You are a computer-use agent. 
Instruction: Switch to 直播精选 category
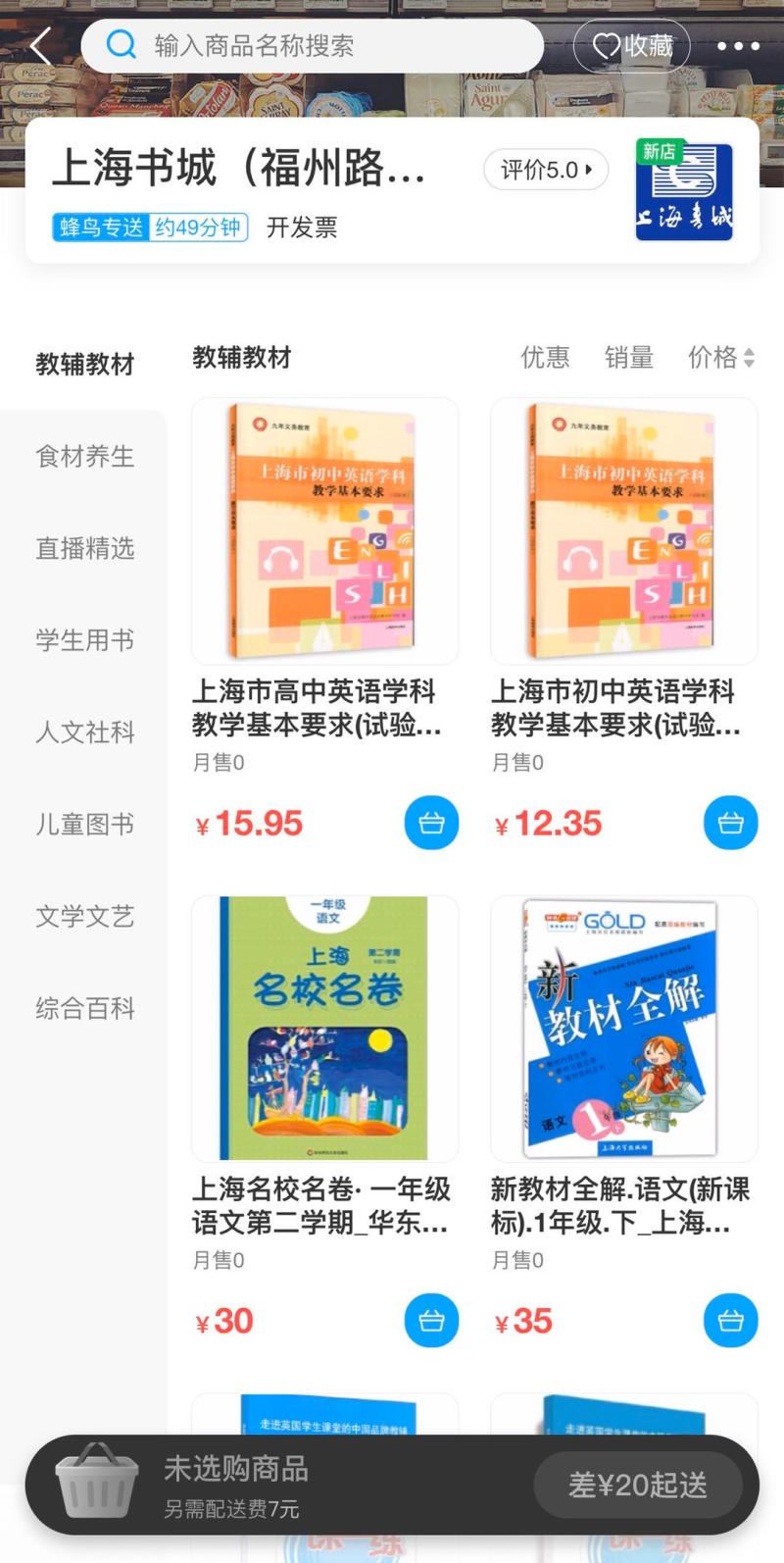pos(84,548)
